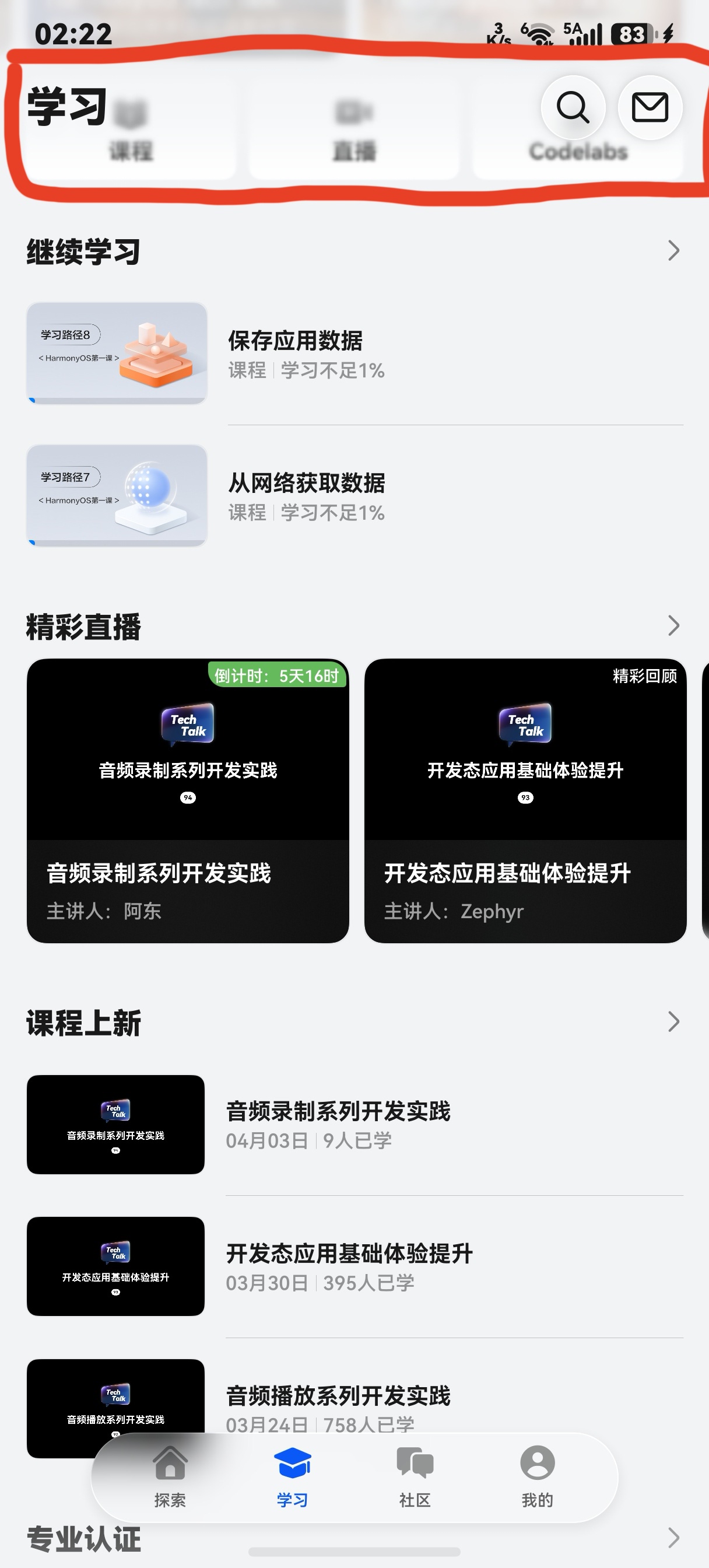View more of 课程上新

pos(673,1021)
